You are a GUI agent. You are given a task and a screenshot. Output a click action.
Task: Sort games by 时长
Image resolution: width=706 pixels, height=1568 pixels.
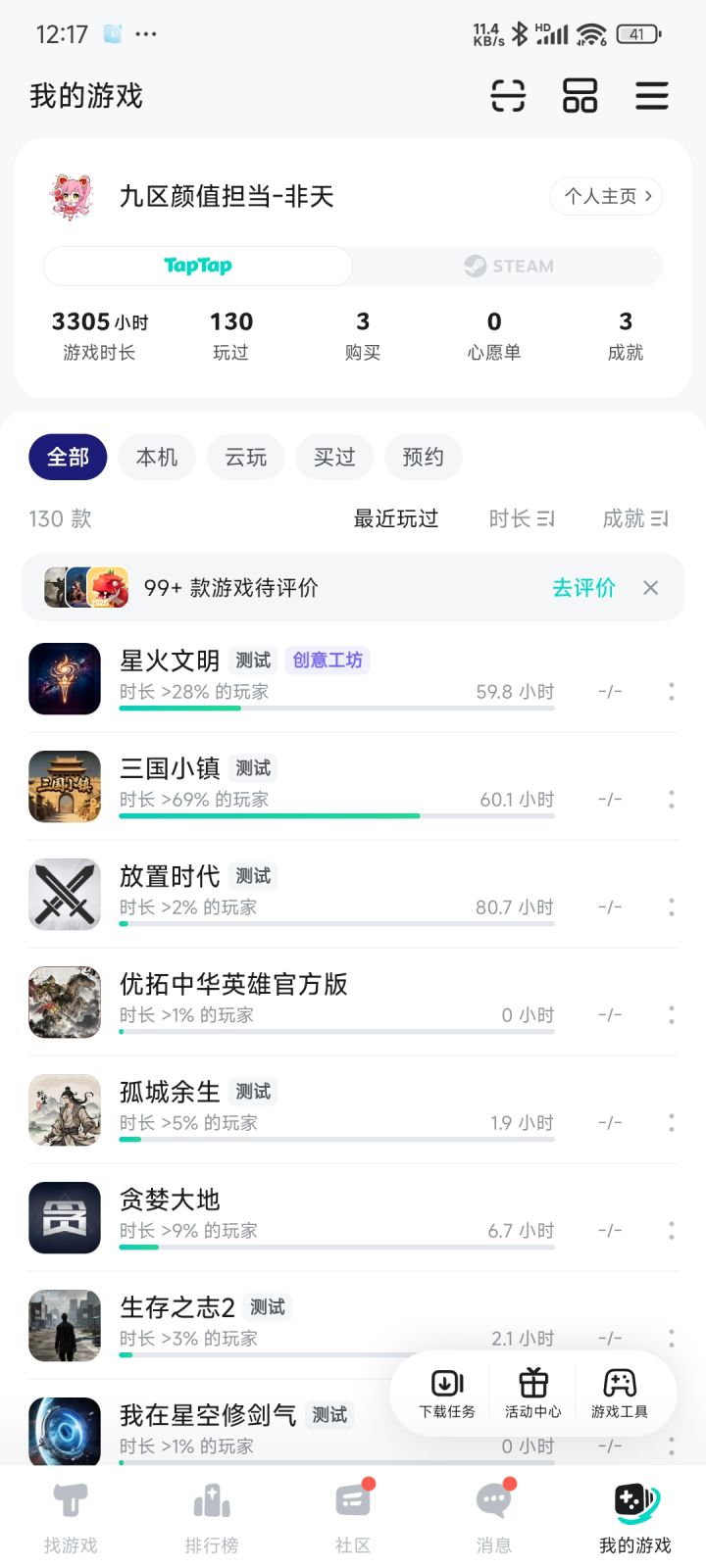(x=521, y=518)
